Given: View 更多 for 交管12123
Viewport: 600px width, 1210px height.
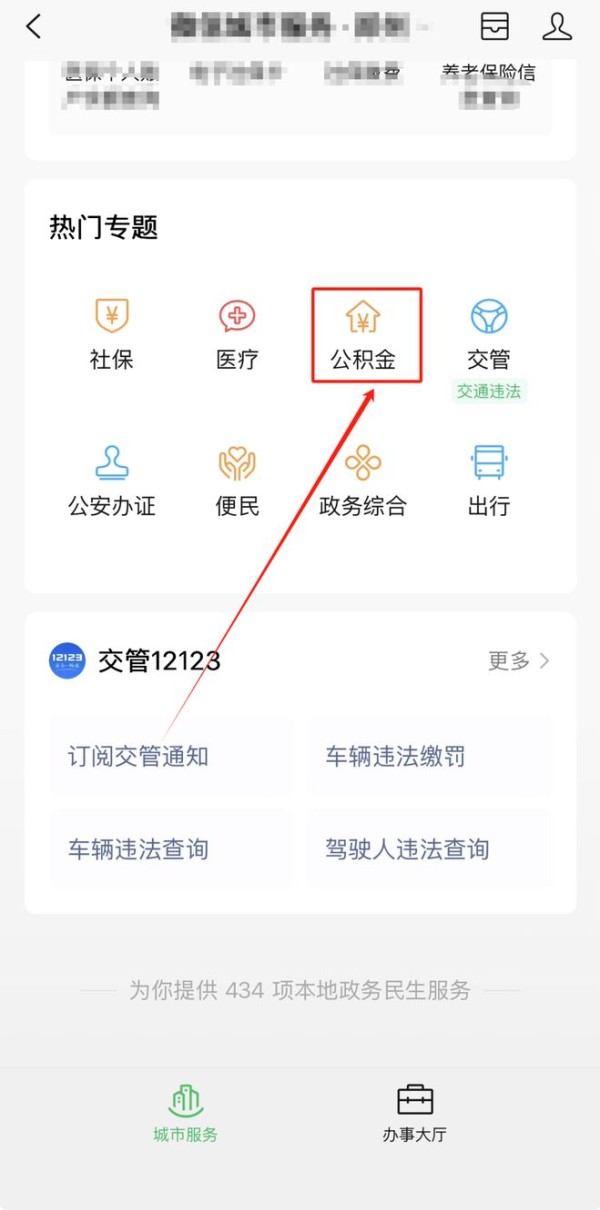Looking at the screenshot, I should [518, 661].
